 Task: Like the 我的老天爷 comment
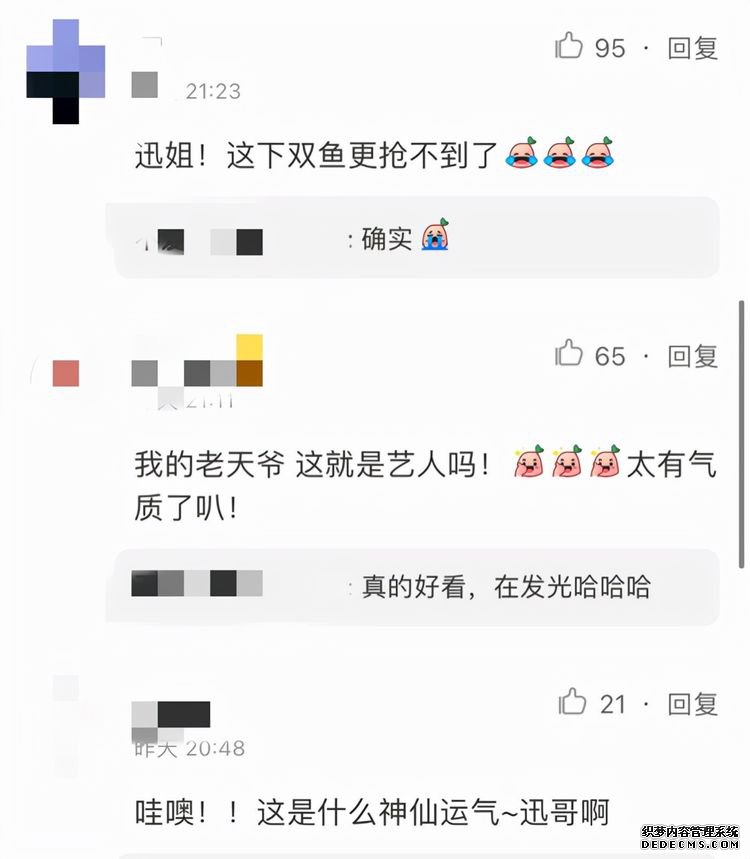[x=569, y=355]
